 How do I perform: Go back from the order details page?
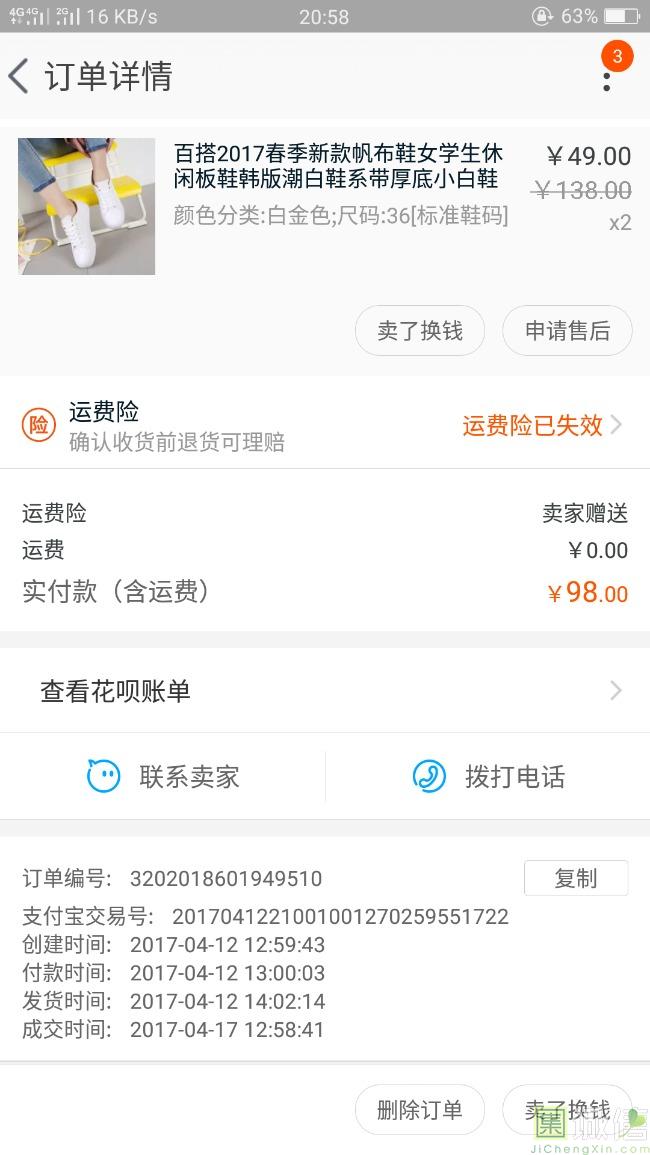(19, 76)
